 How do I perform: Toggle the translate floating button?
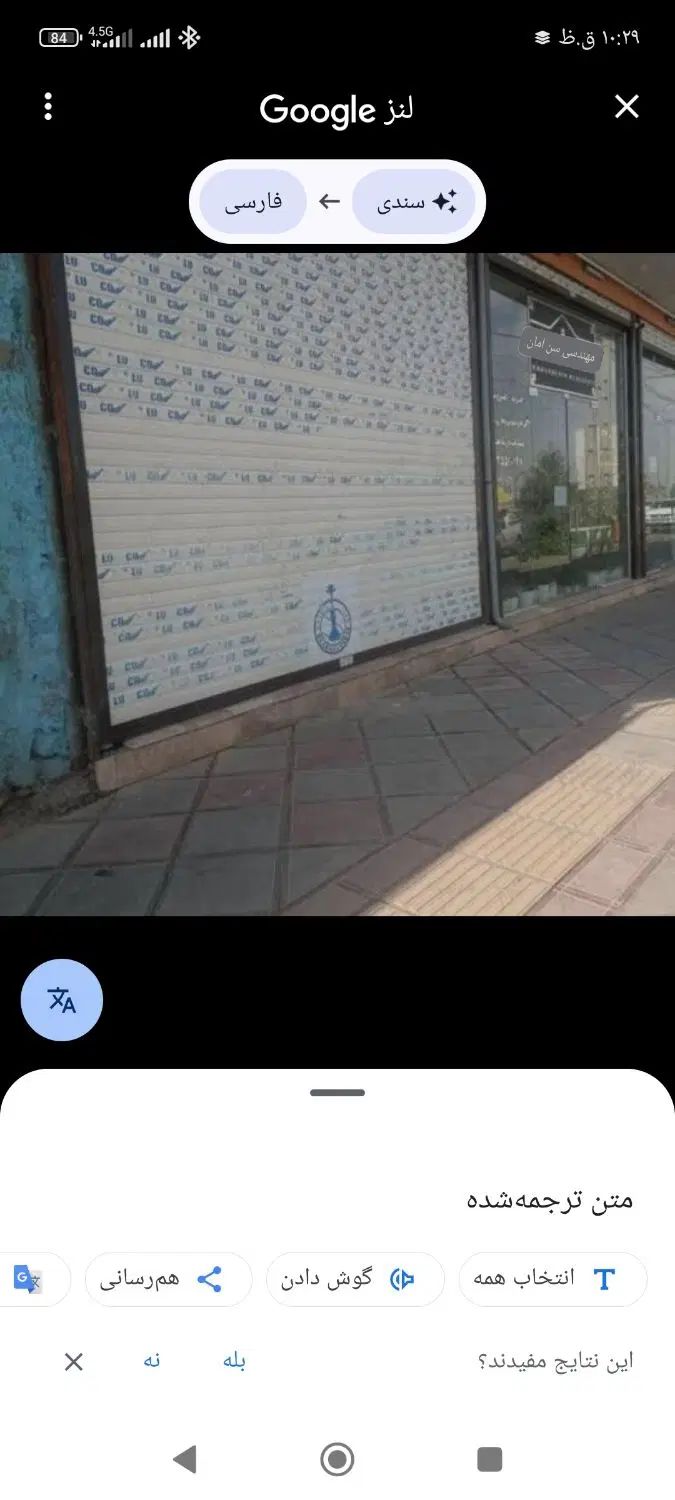62,1000
